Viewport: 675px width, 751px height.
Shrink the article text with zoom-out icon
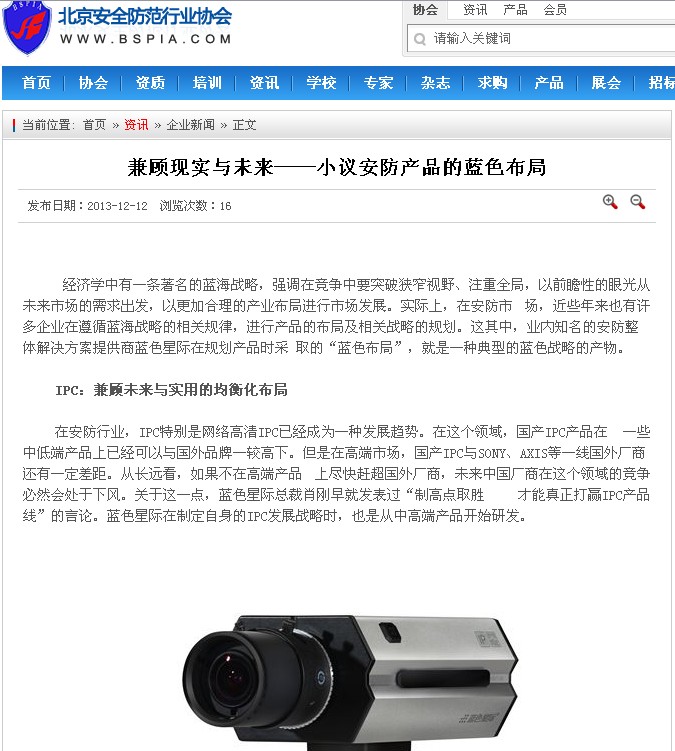point(637,202)
